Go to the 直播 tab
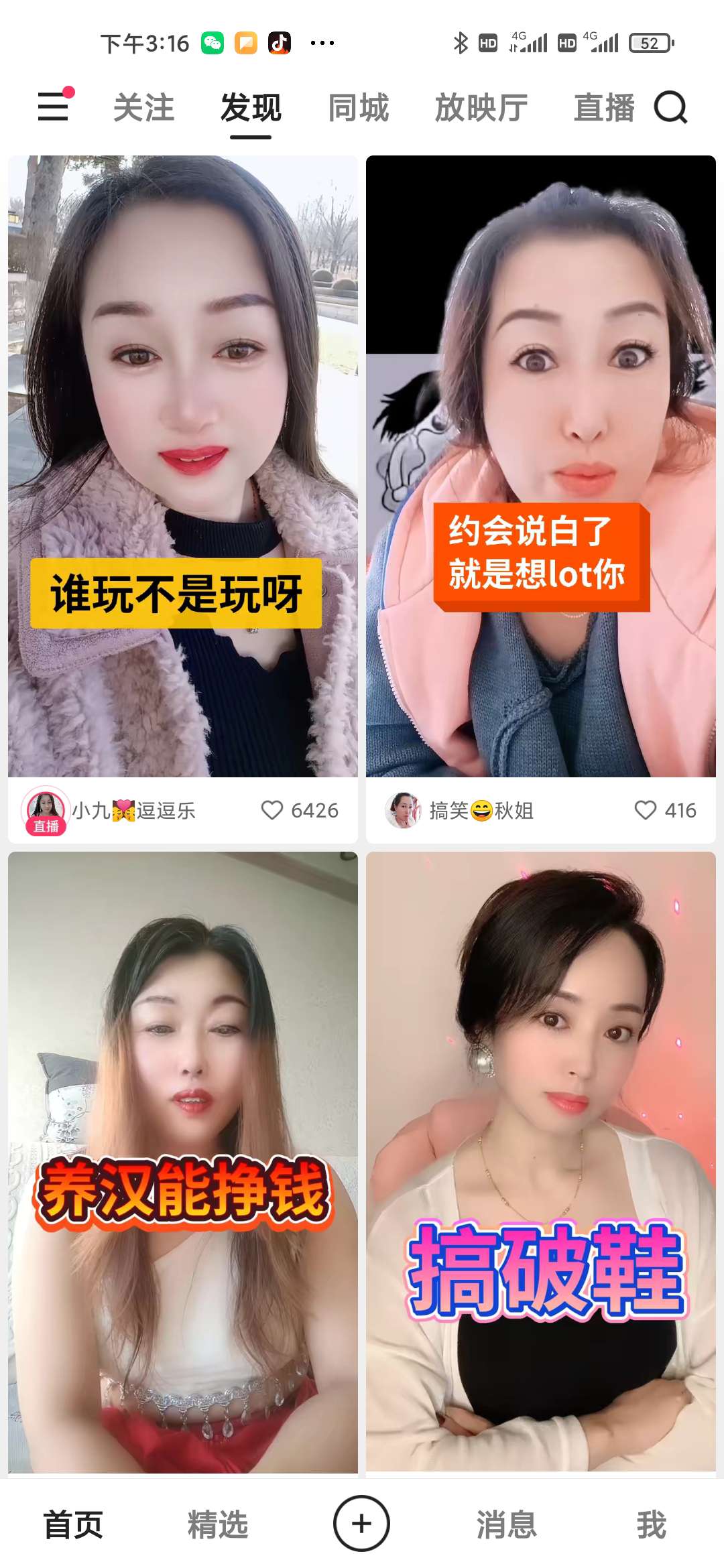Viewport: 724px width, 1568px height. pyautogui.click(x=603, y=108)
